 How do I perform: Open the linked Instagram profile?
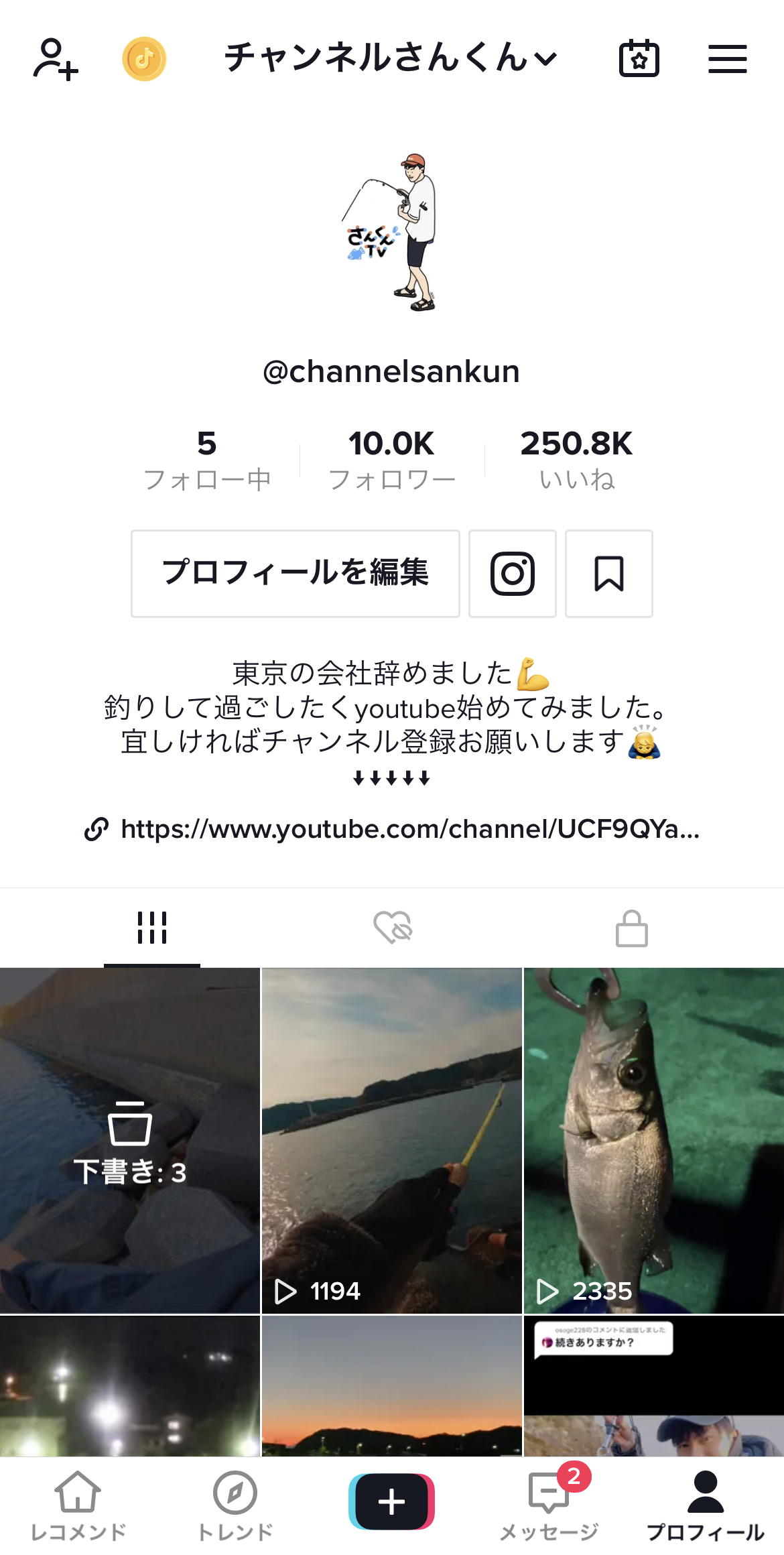click(513, 573)
